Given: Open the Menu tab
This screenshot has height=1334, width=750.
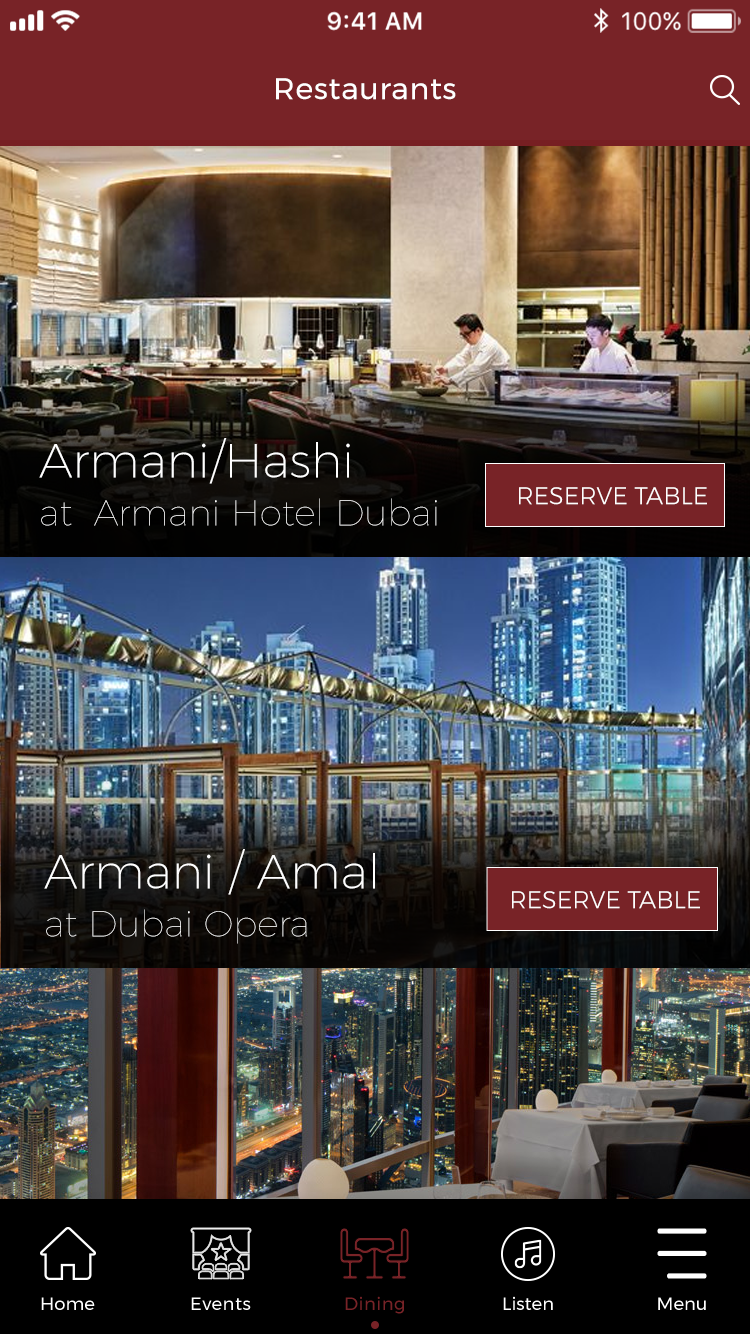Looking at the screenshot, I should [682, 1268].
